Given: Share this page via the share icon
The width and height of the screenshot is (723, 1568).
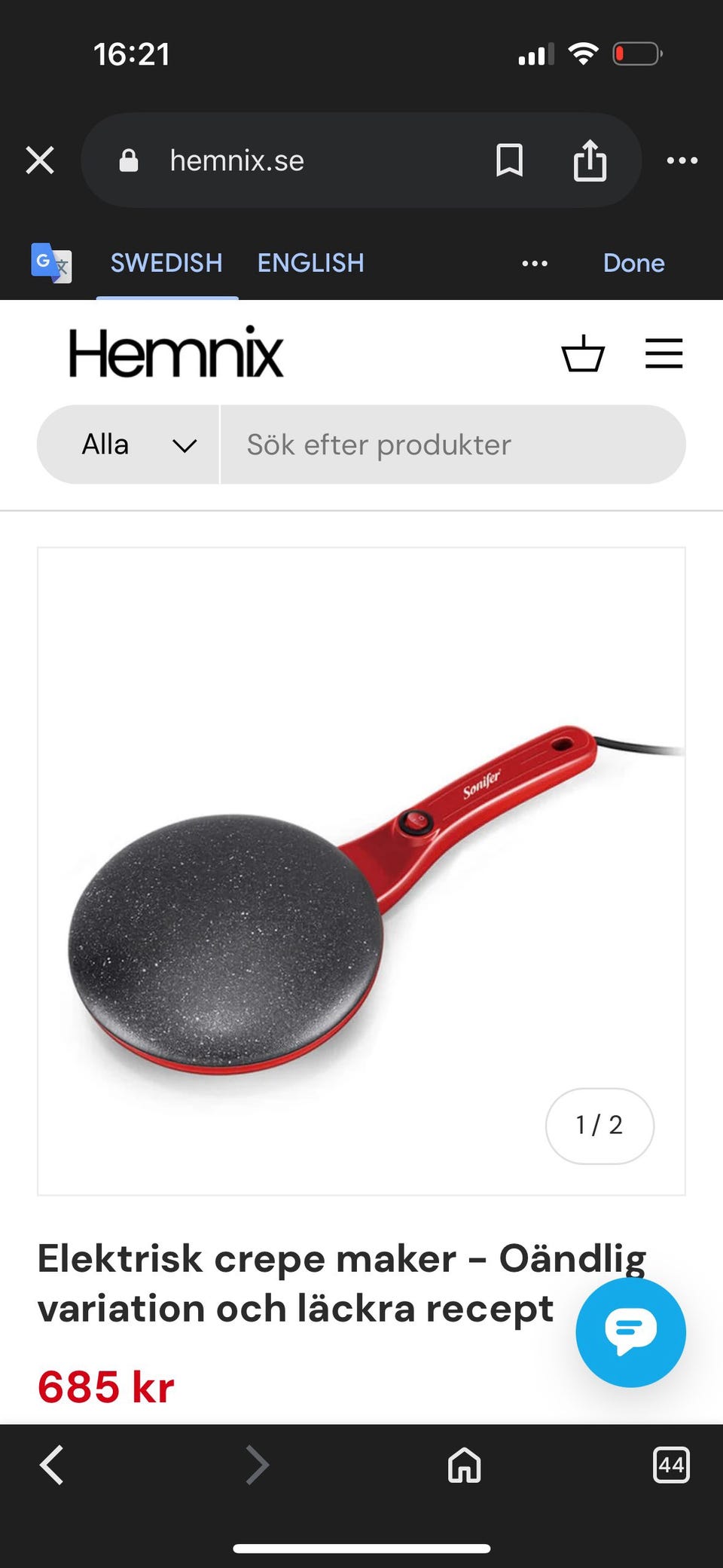Looking at the screenshot, I should tap(590, 160).
